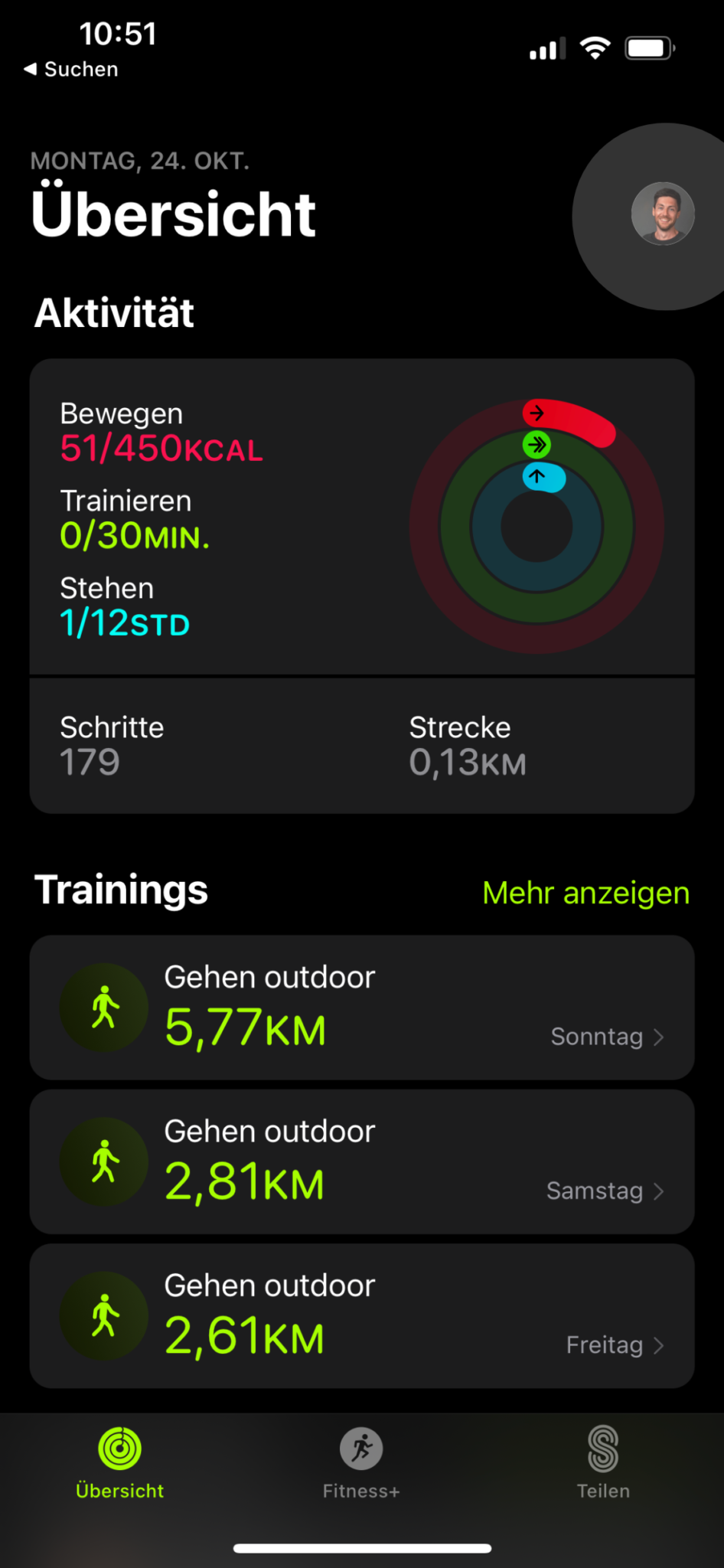
Task: Switch to the Teilen tab
Action: 604,1464
